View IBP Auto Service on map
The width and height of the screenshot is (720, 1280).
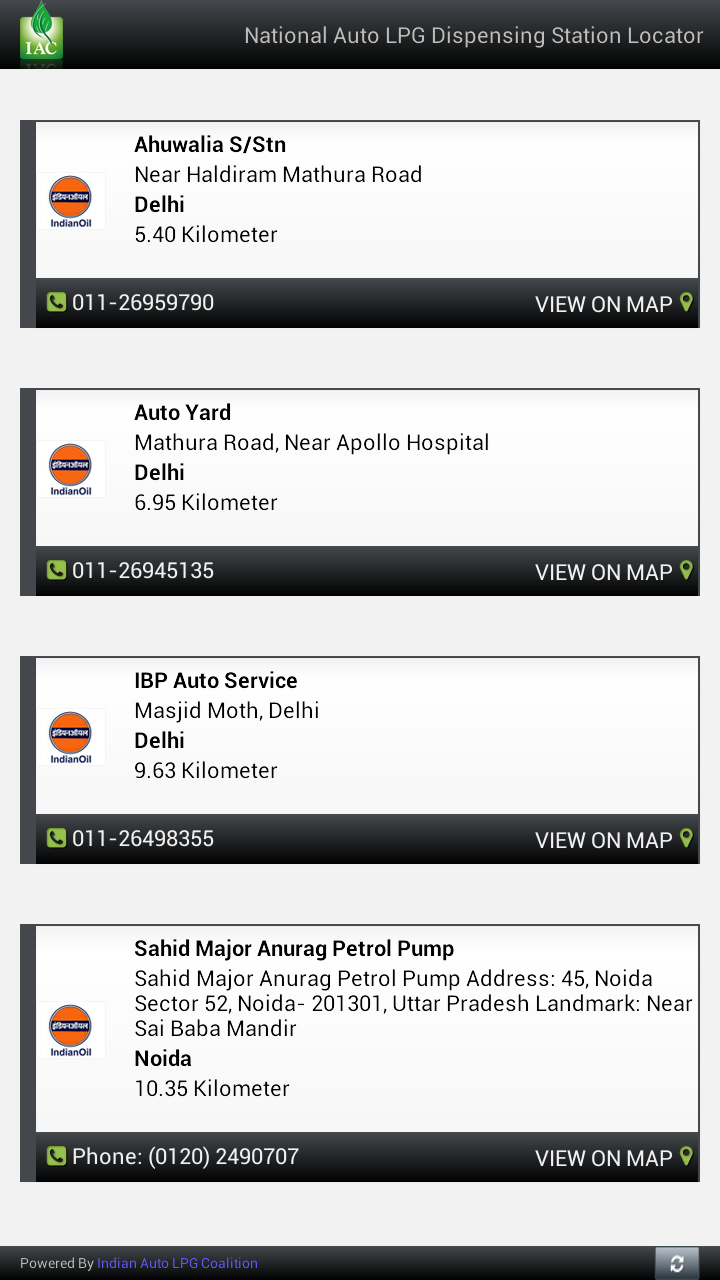click(613, 840)
